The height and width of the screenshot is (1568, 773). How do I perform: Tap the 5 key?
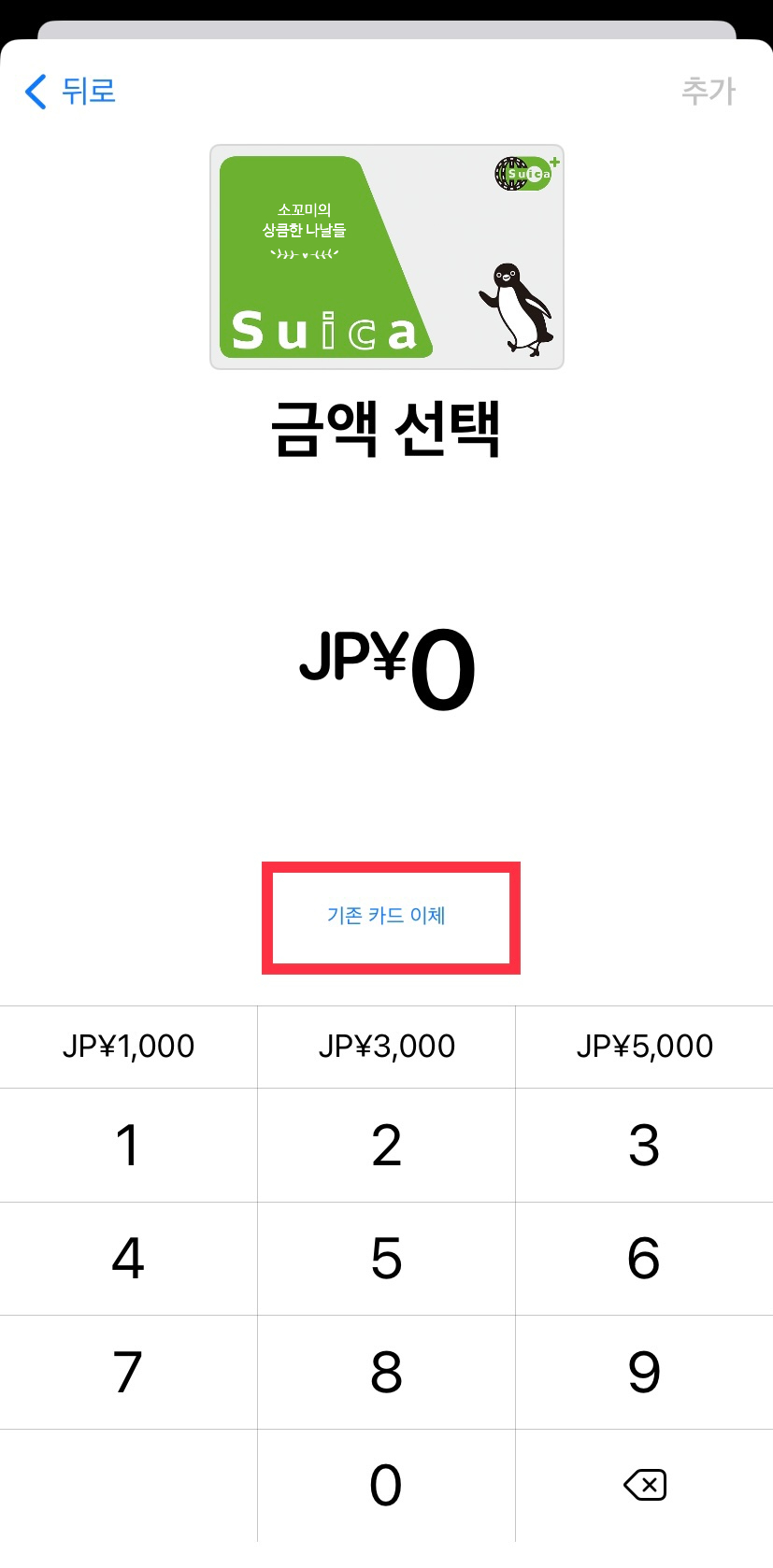(386, 1259)
